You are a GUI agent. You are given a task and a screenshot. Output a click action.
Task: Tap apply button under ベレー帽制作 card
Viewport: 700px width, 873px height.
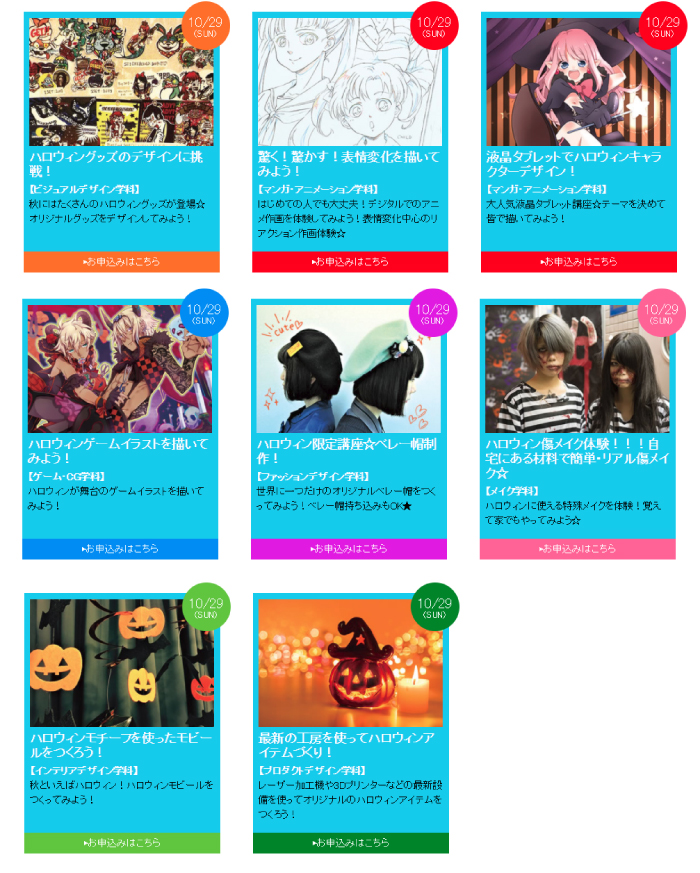[x=349, y=549]
